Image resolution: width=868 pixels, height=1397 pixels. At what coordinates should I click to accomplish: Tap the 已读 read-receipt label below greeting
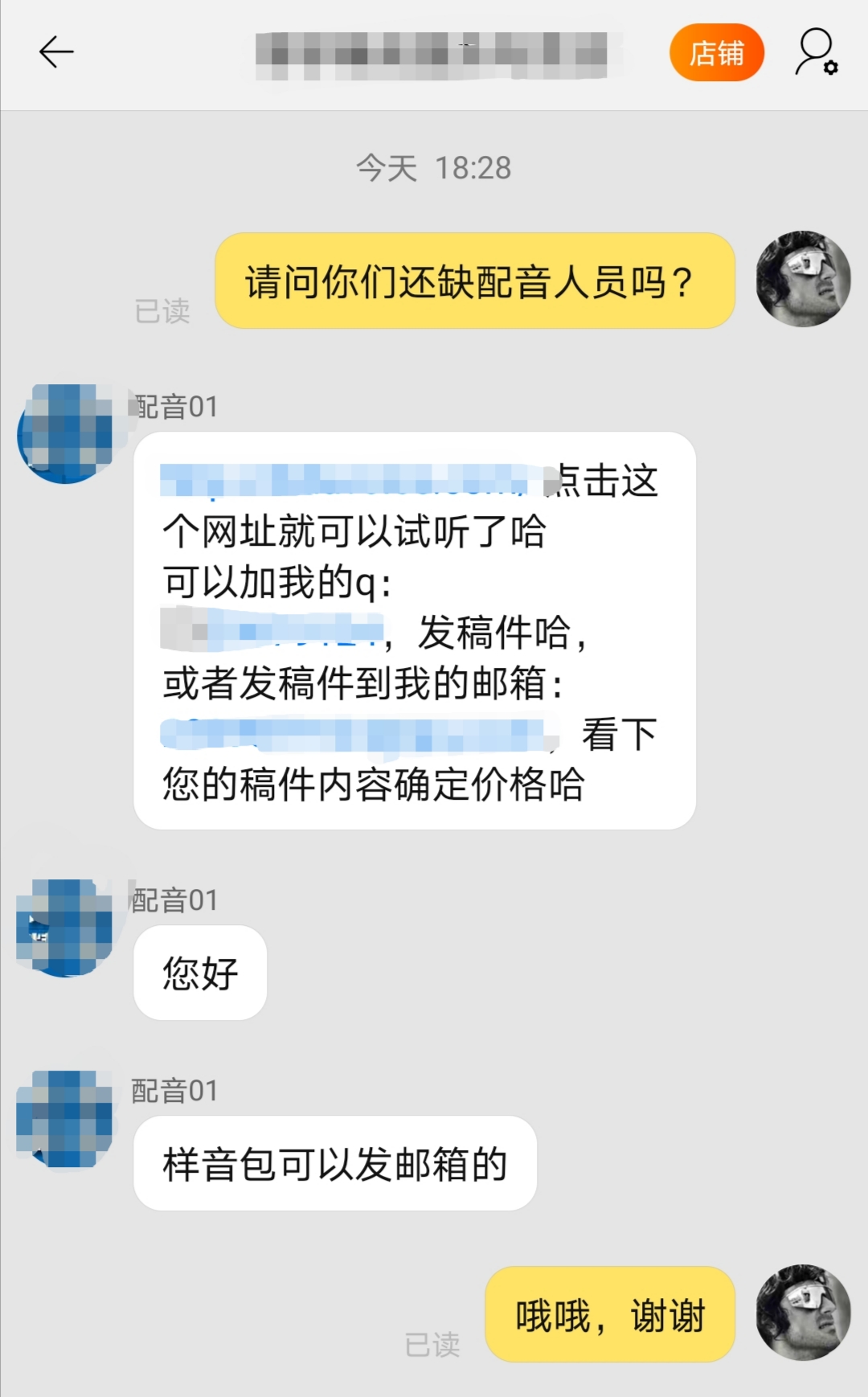coord(162,312)
